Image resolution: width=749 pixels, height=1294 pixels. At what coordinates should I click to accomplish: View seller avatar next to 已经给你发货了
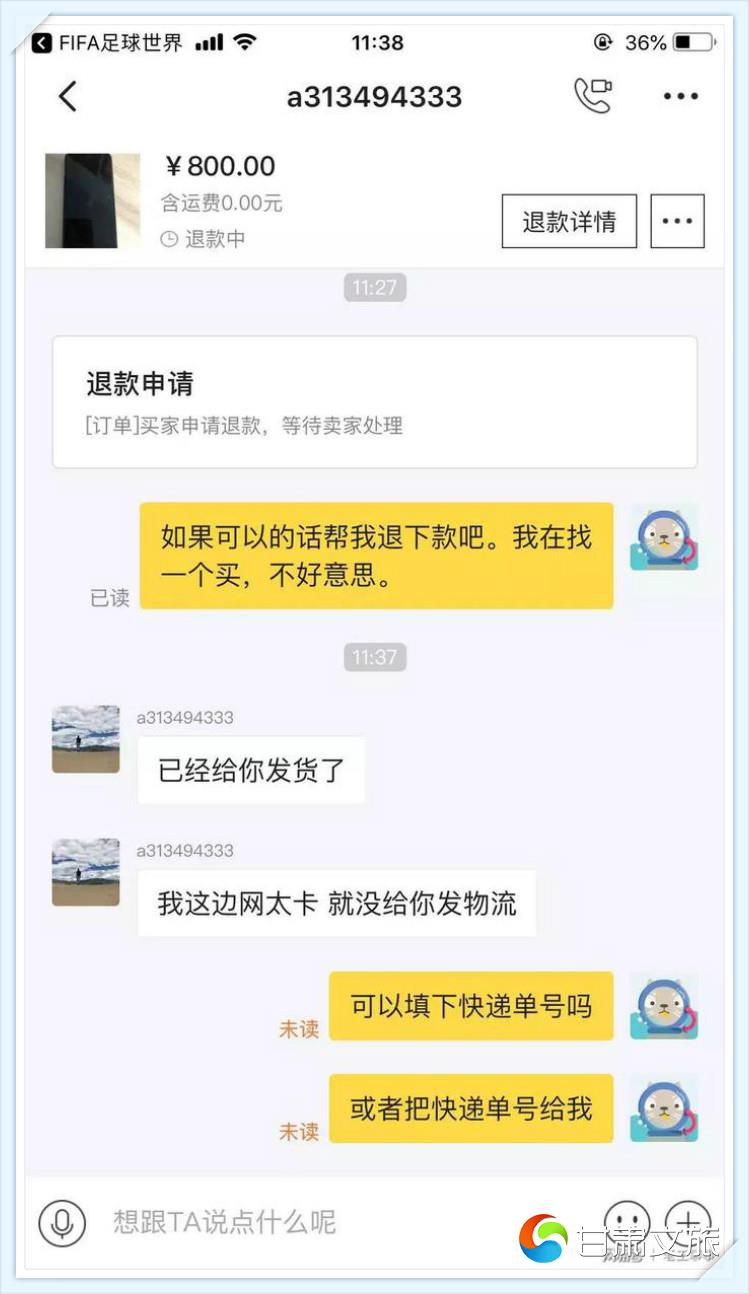[x=86, y=739]
